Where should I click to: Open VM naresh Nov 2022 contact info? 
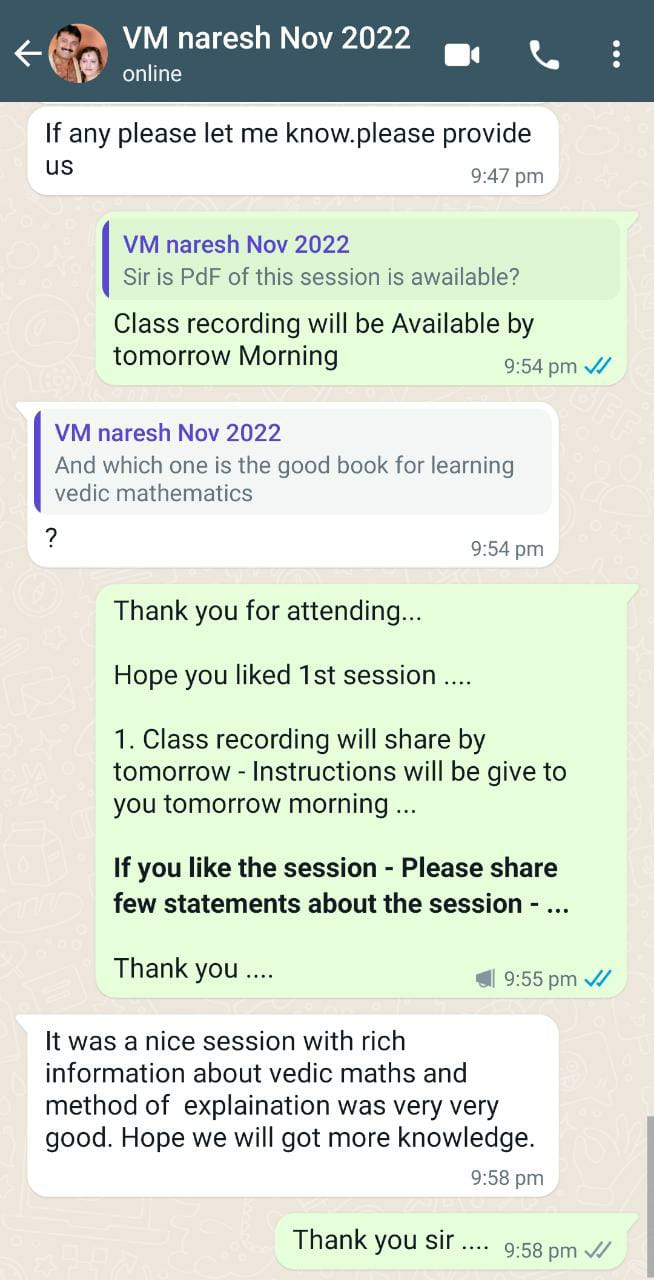point(266,52)
